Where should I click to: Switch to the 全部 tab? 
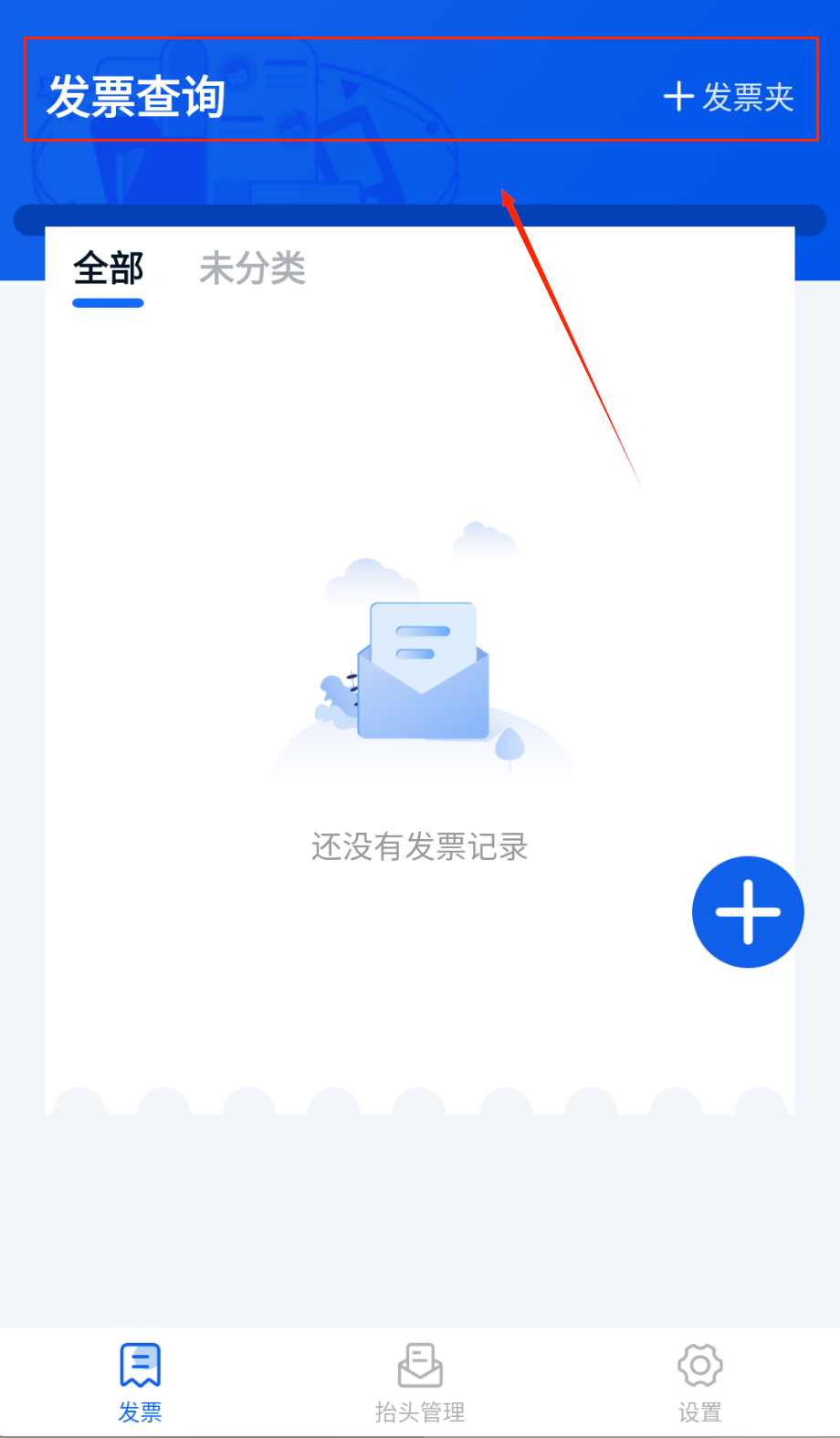click(109, 269)
